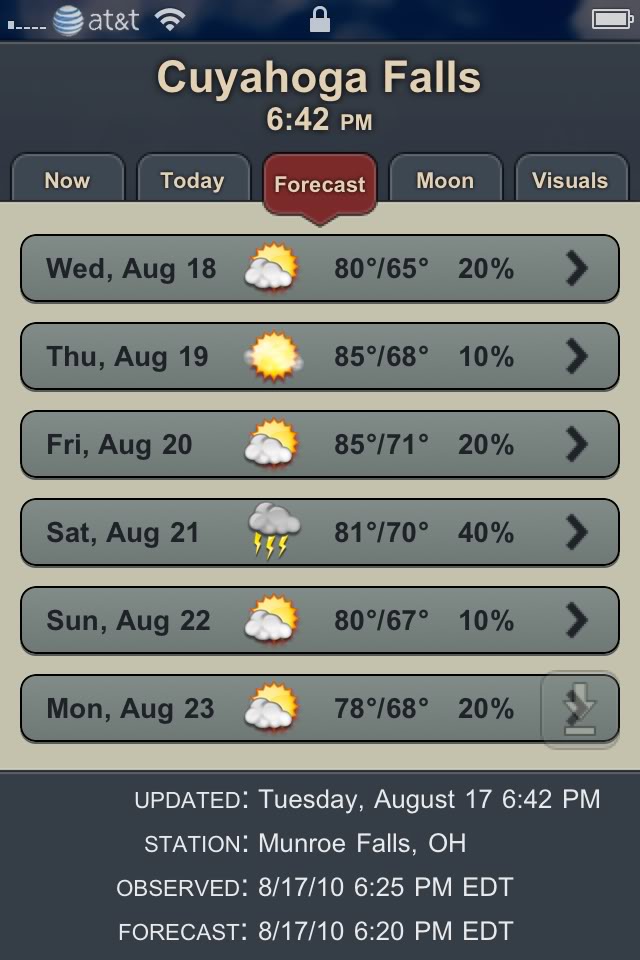Open the Today tab
Image resolution: width=640 pixels, height=960 pixels.
[192, 181]
